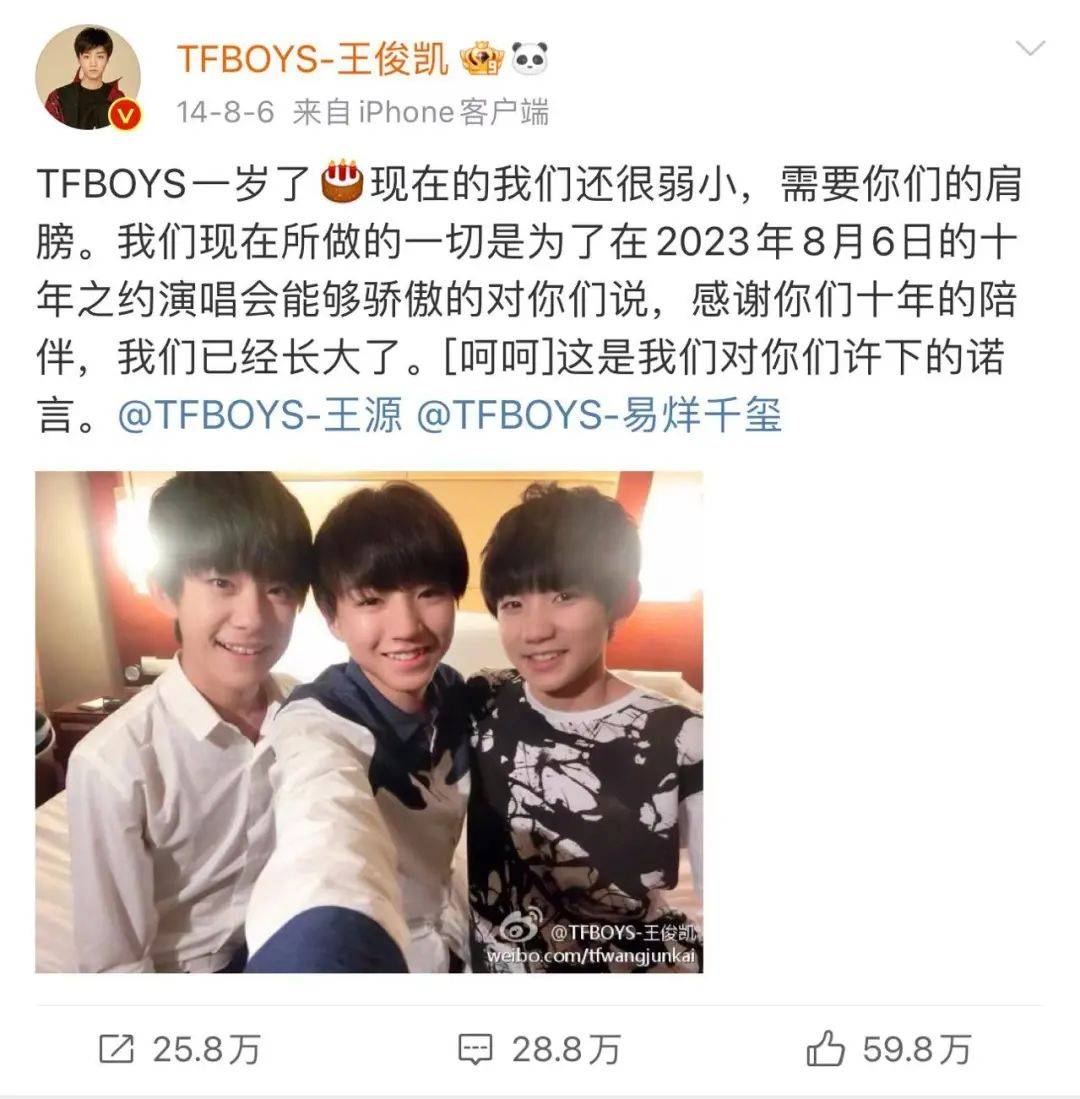1080x1099 pixels.
Task: Repost this post (25.8万)
Action: click(x=180, y=1049)
